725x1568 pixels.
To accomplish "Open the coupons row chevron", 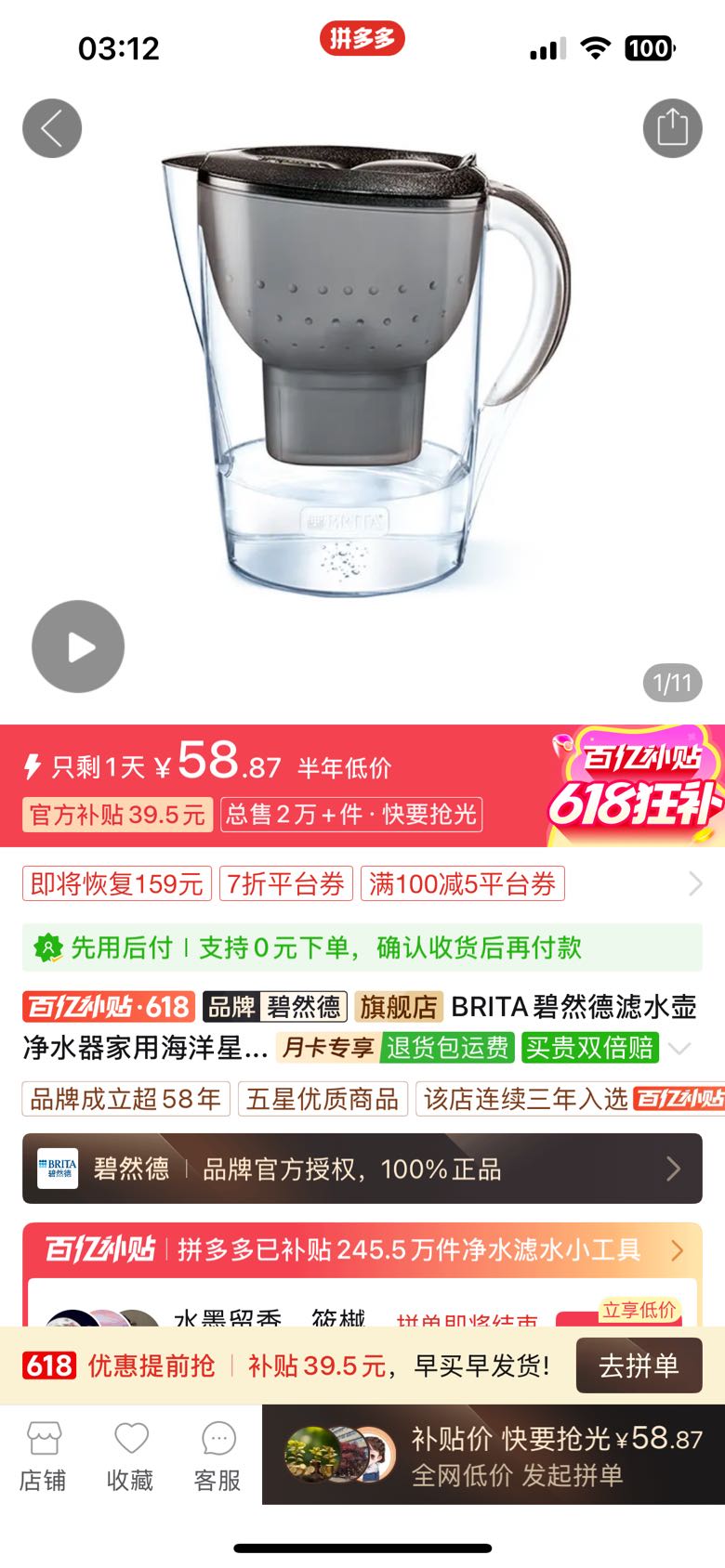I will click(694, 883).
